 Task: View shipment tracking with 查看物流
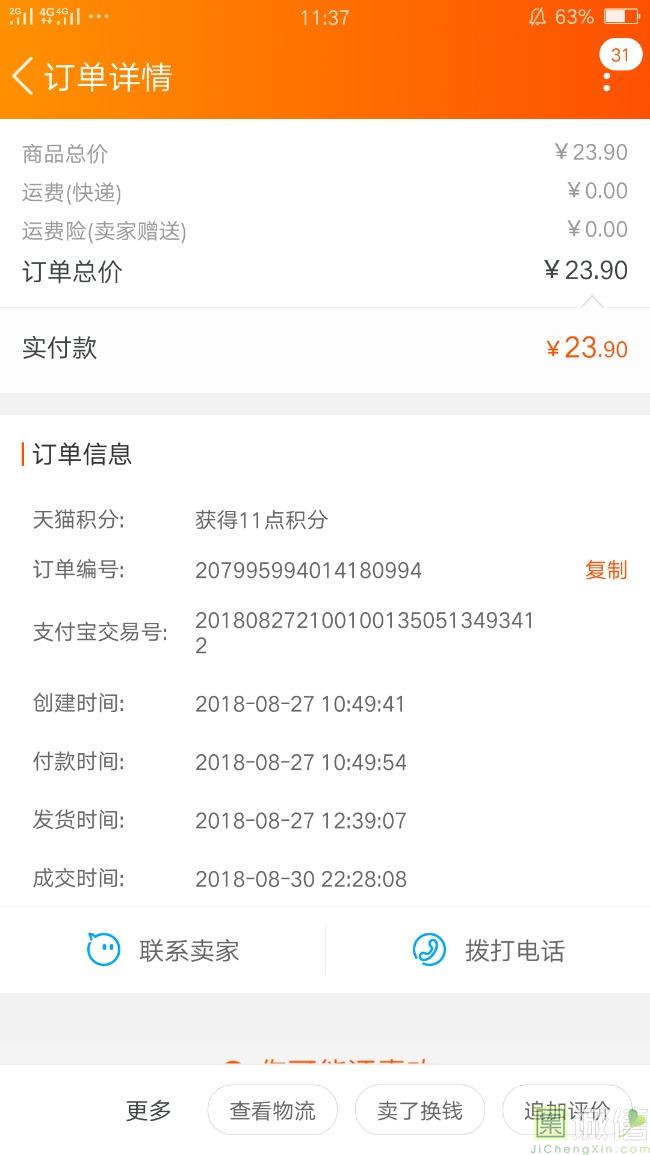pyautogui.click(x=272, y=1110)
